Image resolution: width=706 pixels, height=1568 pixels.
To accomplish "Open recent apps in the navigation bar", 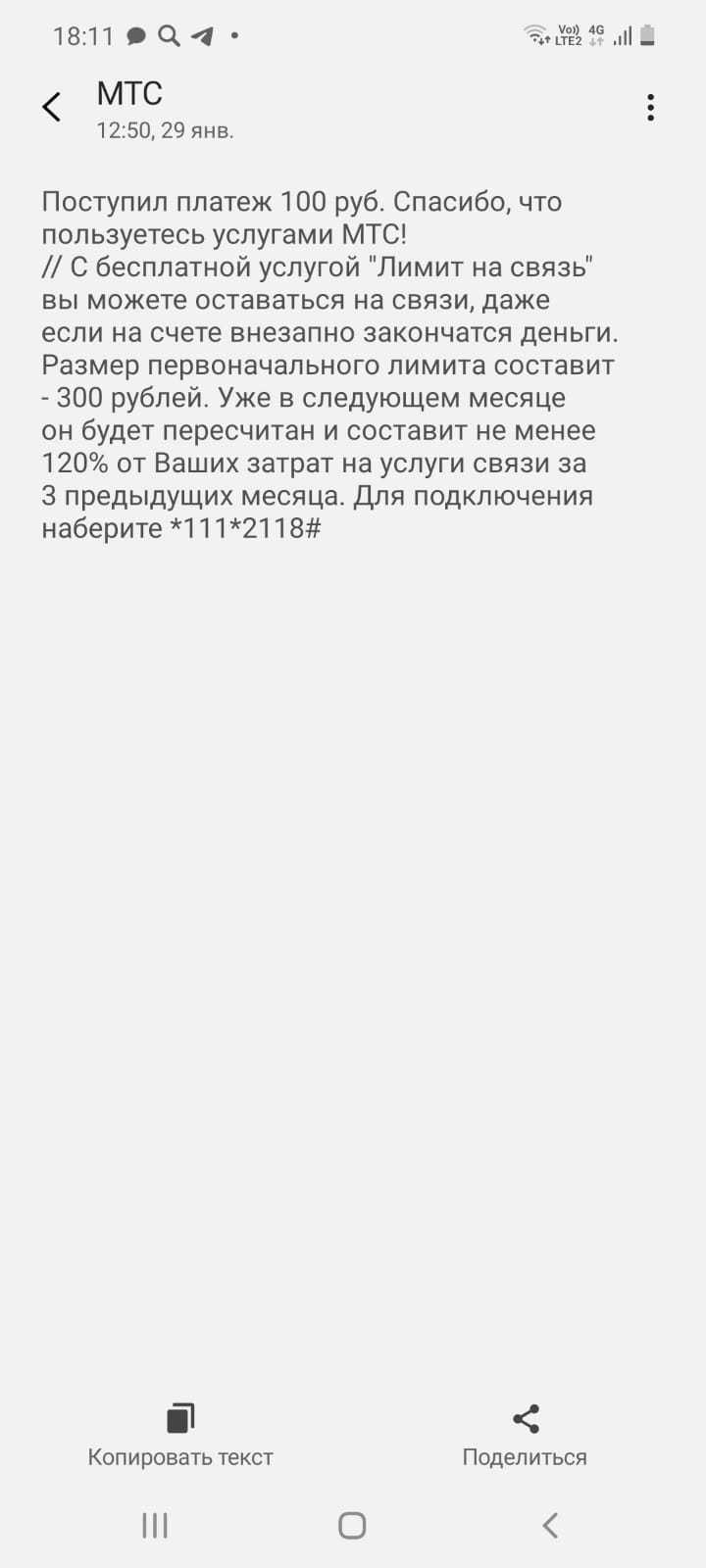I will [155, 1525].
